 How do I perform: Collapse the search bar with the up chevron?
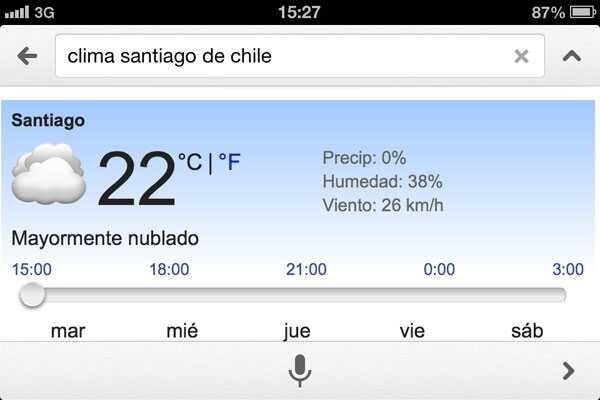(571, 56)
